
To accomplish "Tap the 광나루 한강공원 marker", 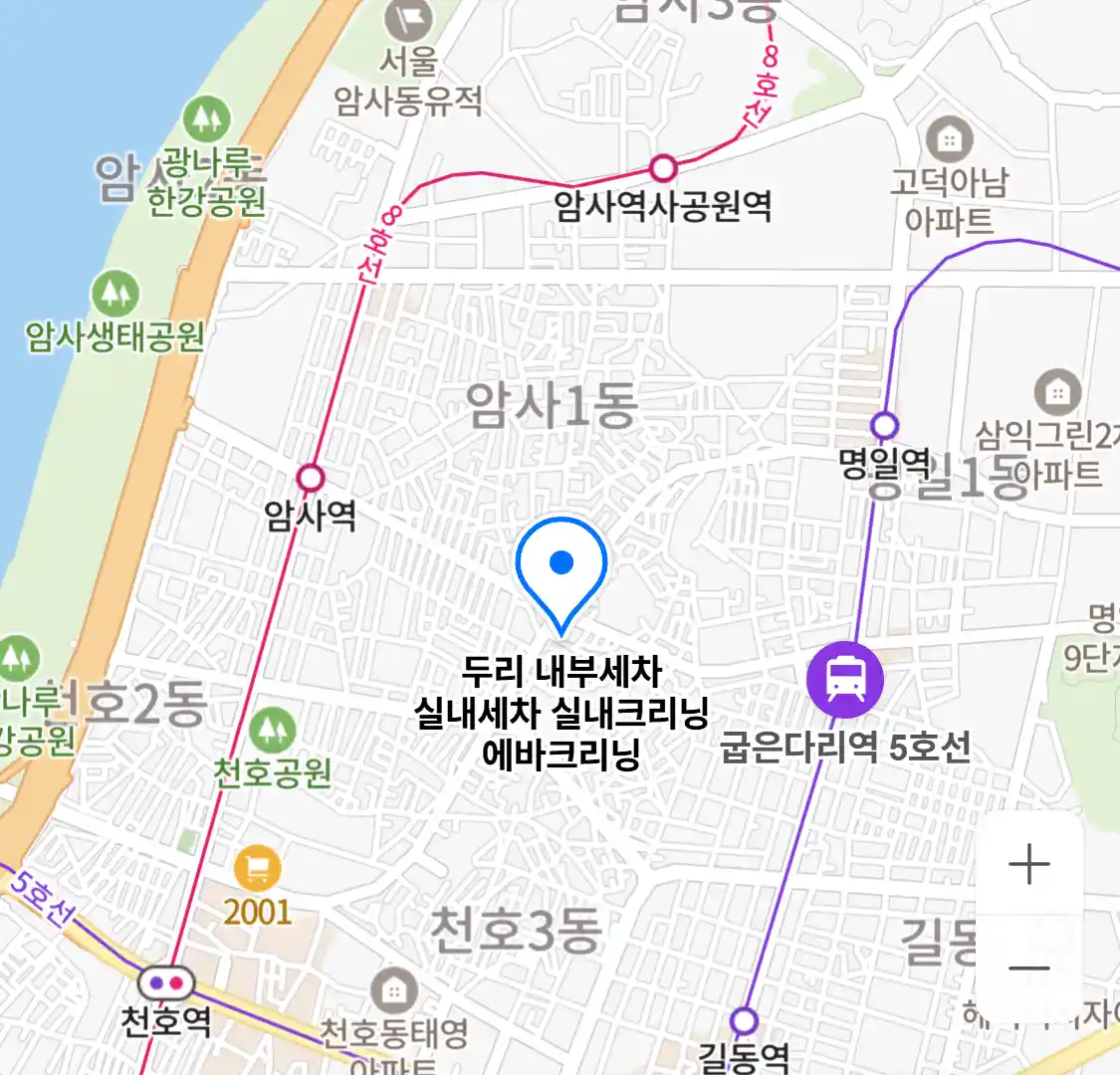I will [207, 119].
